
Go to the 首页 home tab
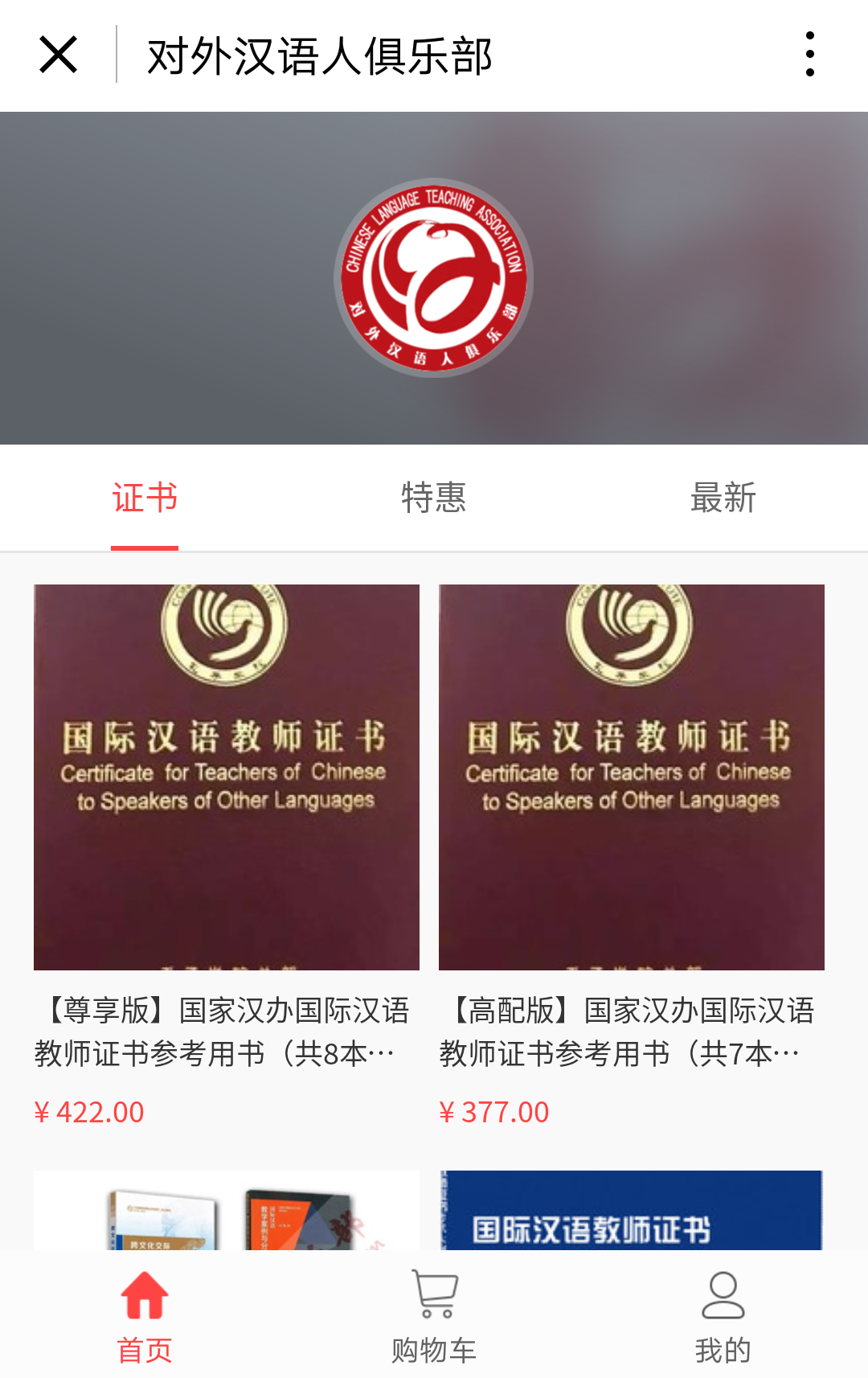pos(145,1315)
